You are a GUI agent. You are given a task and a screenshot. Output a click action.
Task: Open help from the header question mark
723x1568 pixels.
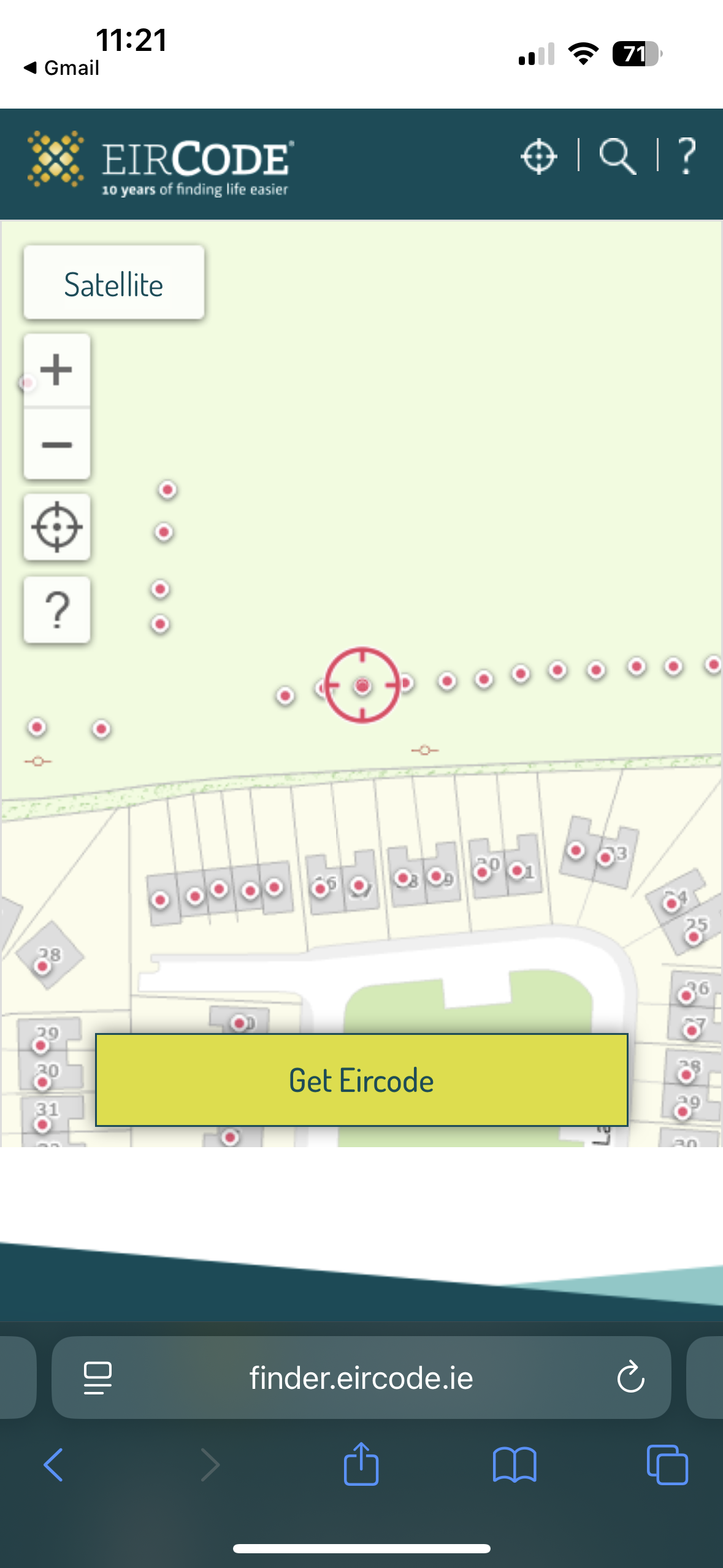687,156
